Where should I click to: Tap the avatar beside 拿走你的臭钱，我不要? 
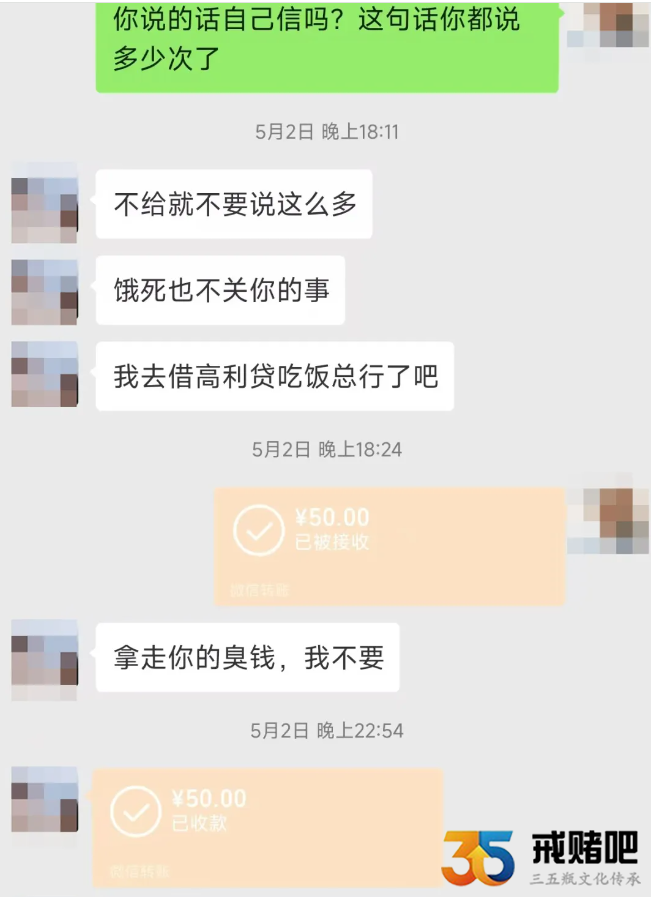(x=44, y=659)
